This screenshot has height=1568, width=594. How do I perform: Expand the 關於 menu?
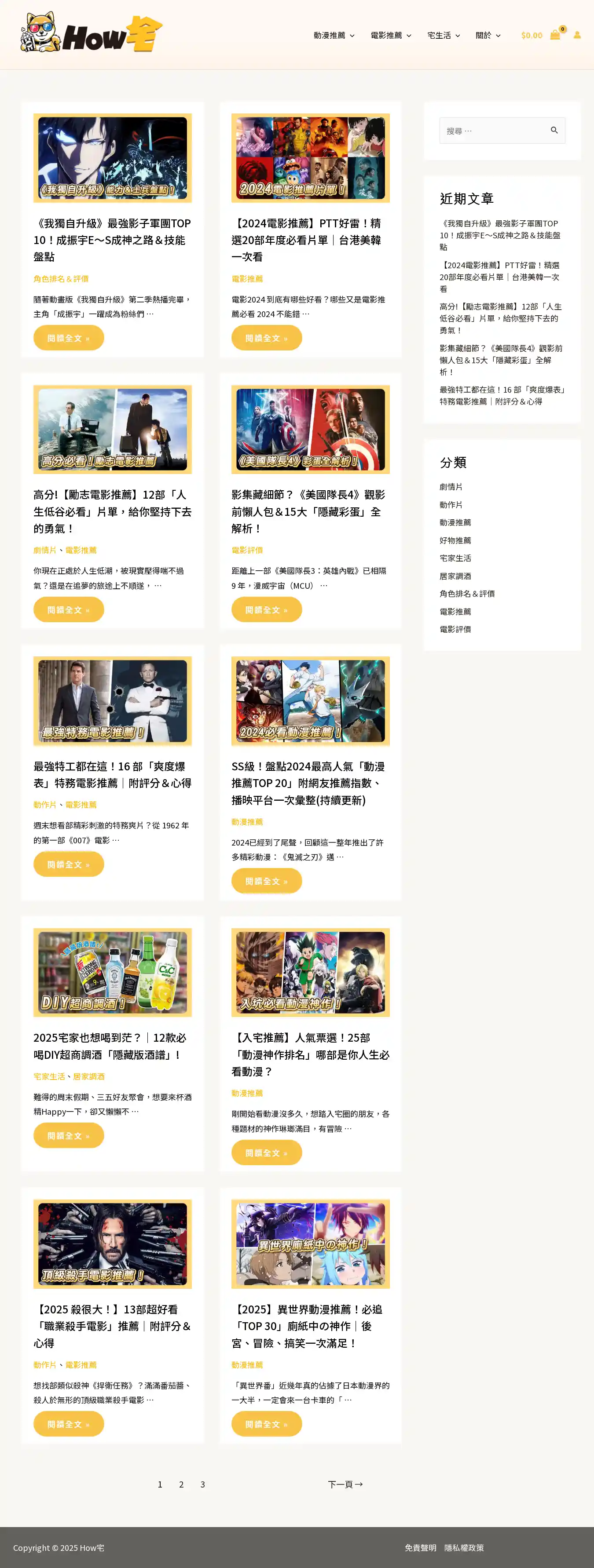(488, 35)
